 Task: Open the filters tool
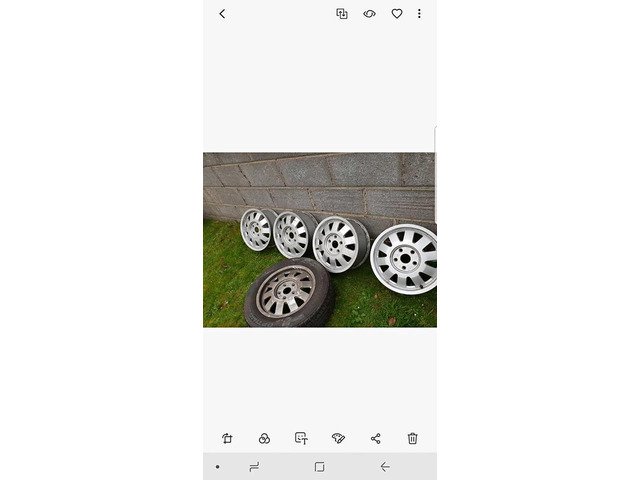[264, 438]
